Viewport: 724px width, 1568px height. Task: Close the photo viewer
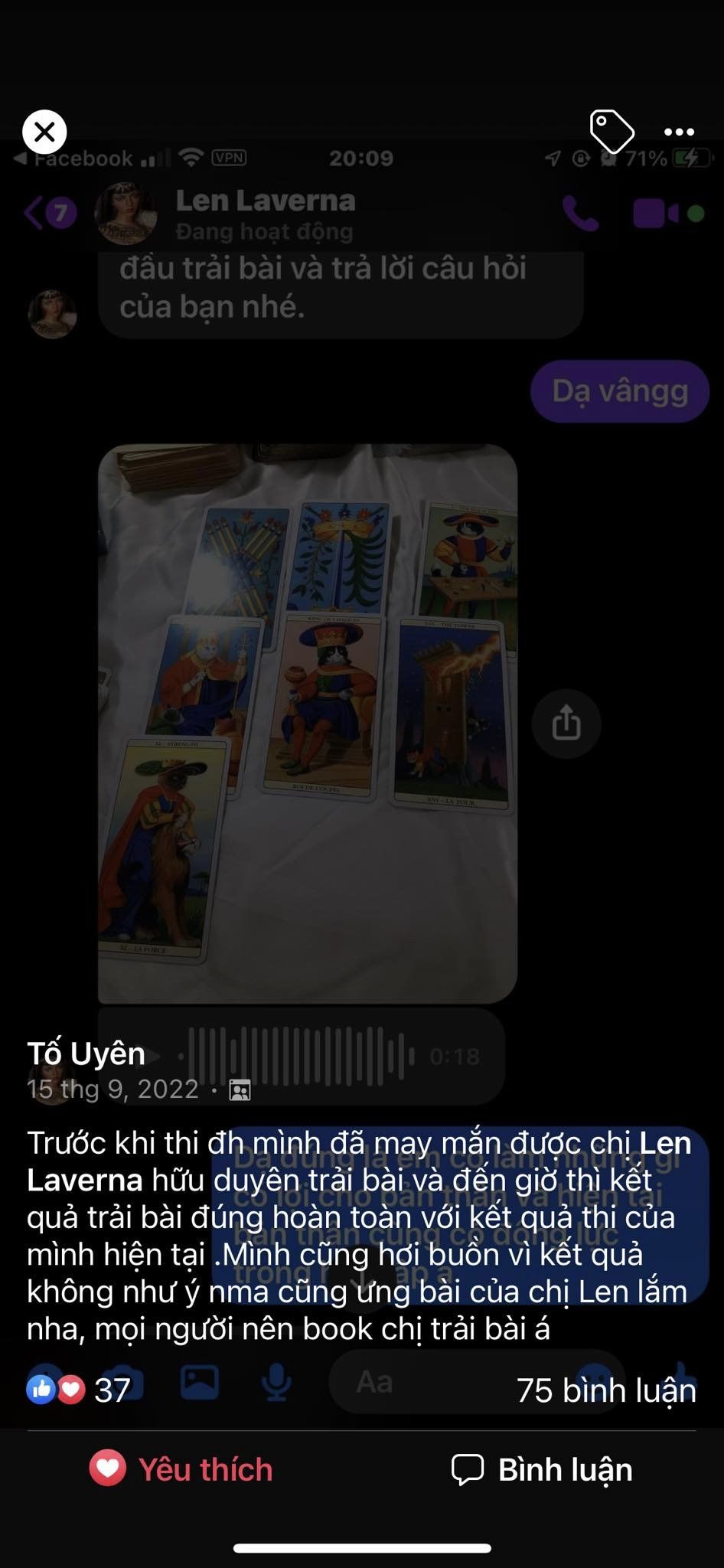(x=44, y=132)
